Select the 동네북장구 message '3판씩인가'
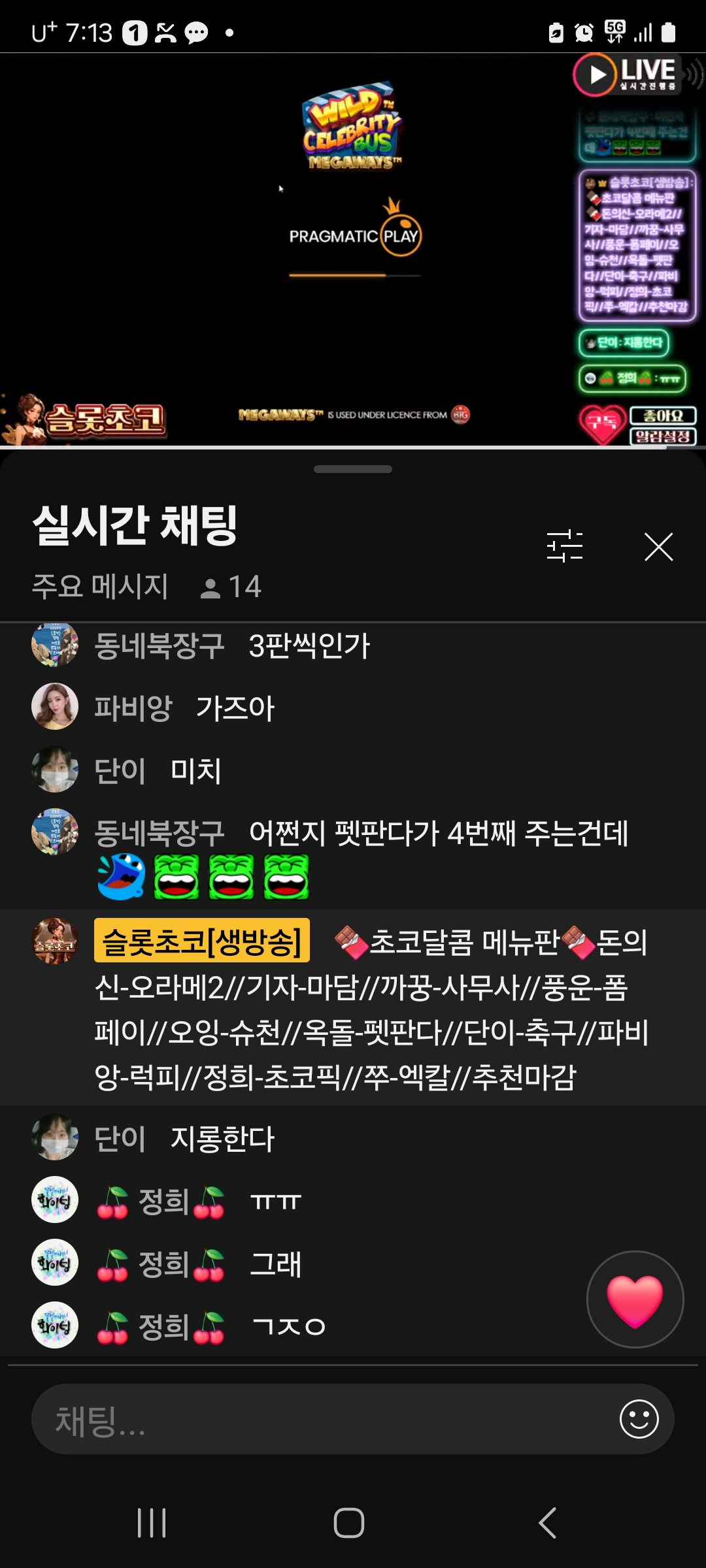This screenshot has height=1568, width=706. point(309,646)
